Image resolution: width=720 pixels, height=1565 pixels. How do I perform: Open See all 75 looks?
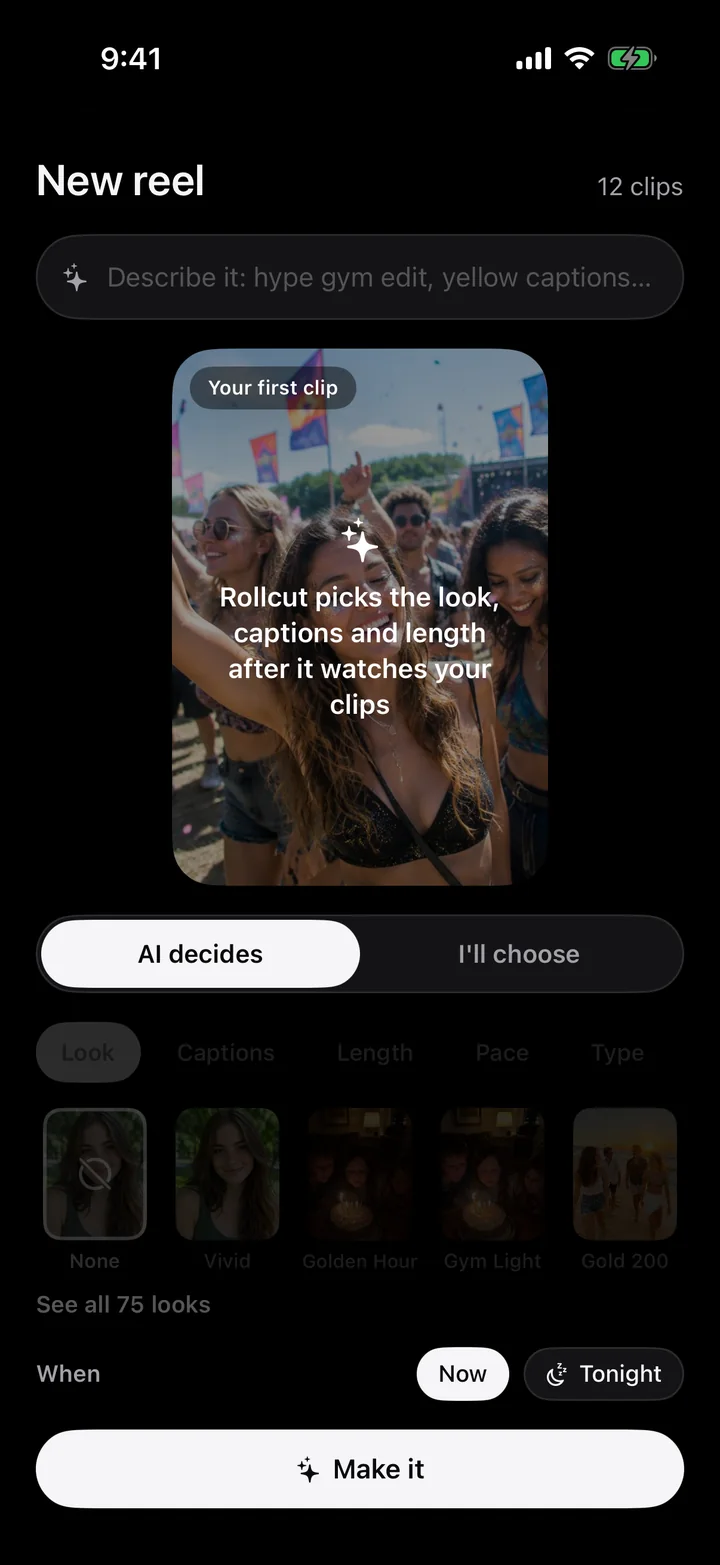click(x=124, y=1305)
